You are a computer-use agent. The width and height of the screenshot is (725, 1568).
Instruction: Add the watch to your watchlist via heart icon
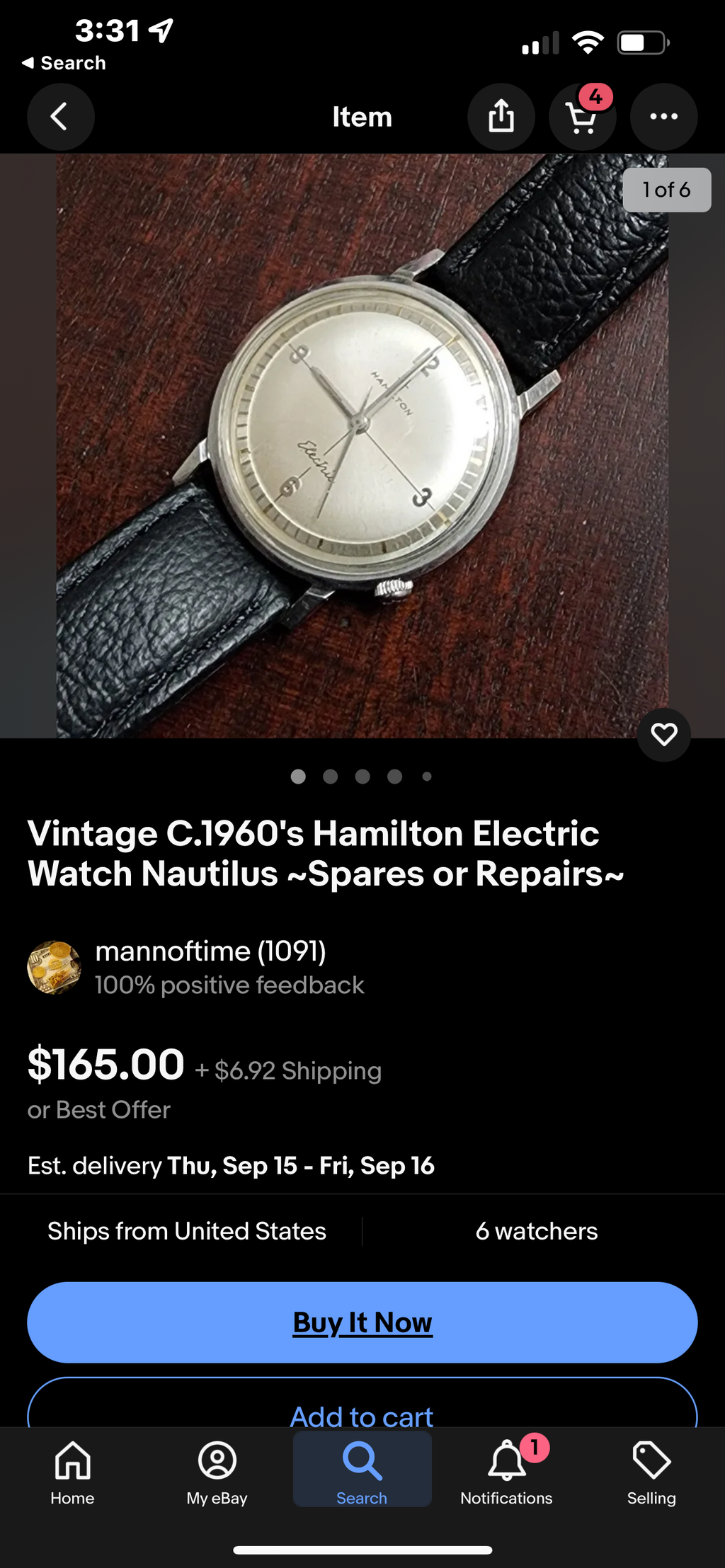664,734
